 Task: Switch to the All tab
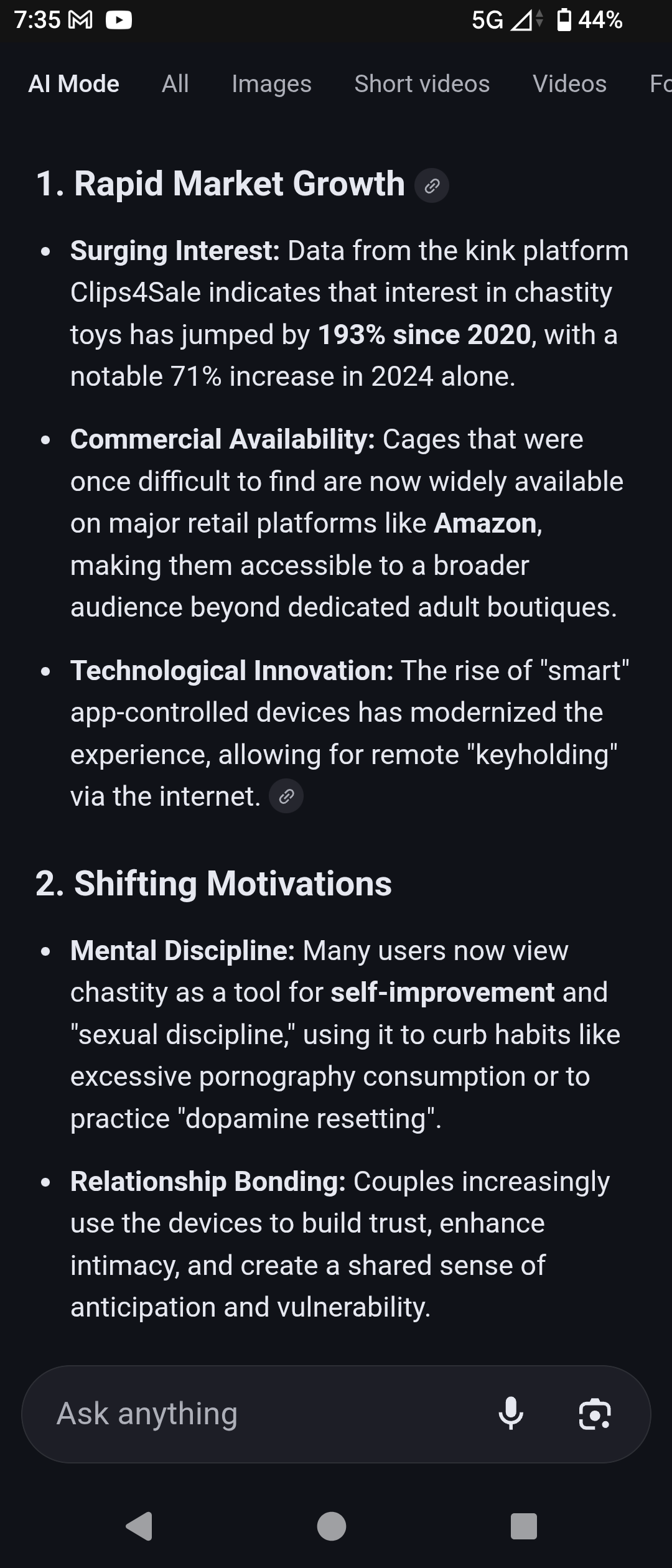175,83
